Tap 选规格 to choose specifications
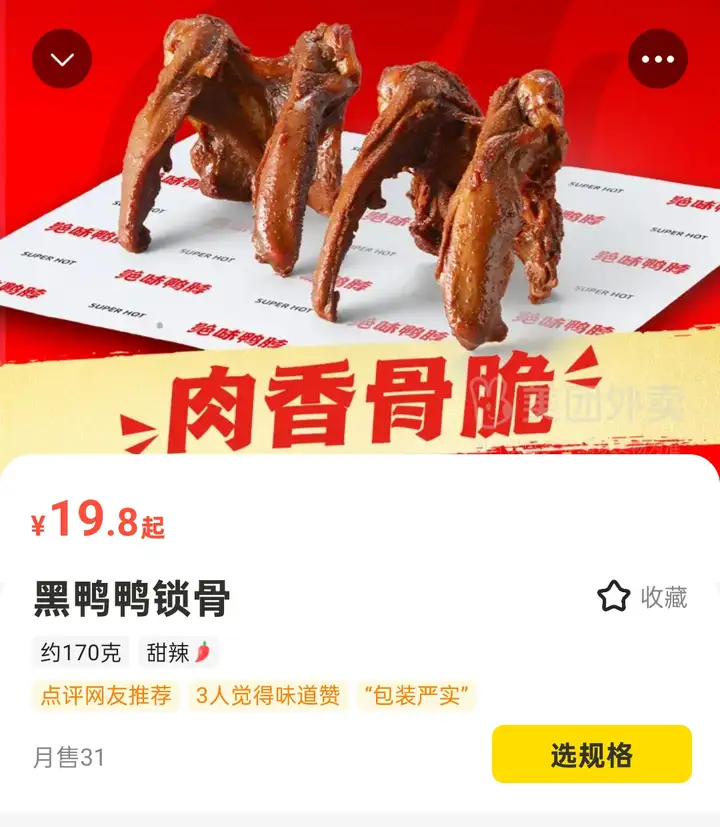 591,754
